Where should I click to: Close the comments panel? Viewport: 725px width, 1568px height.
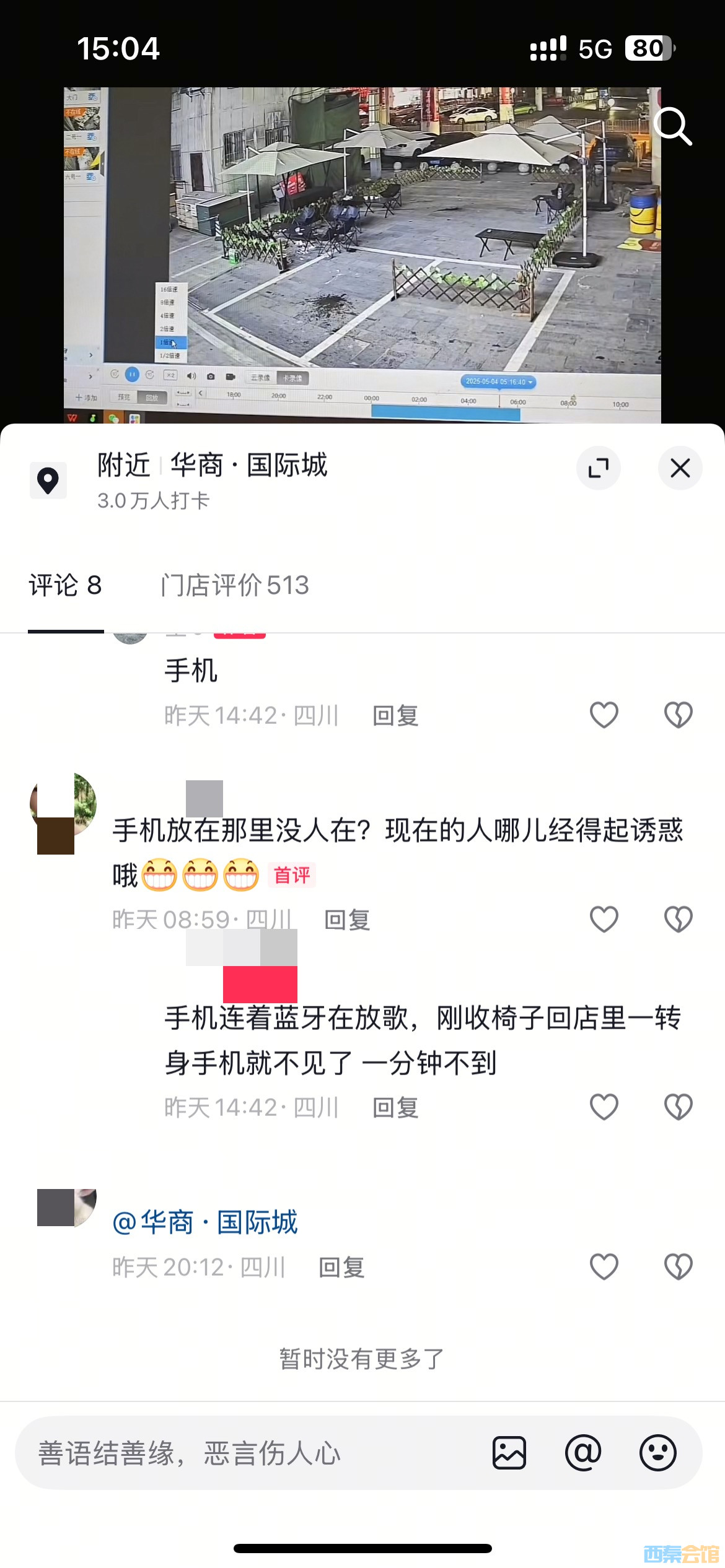pos(680,468)
